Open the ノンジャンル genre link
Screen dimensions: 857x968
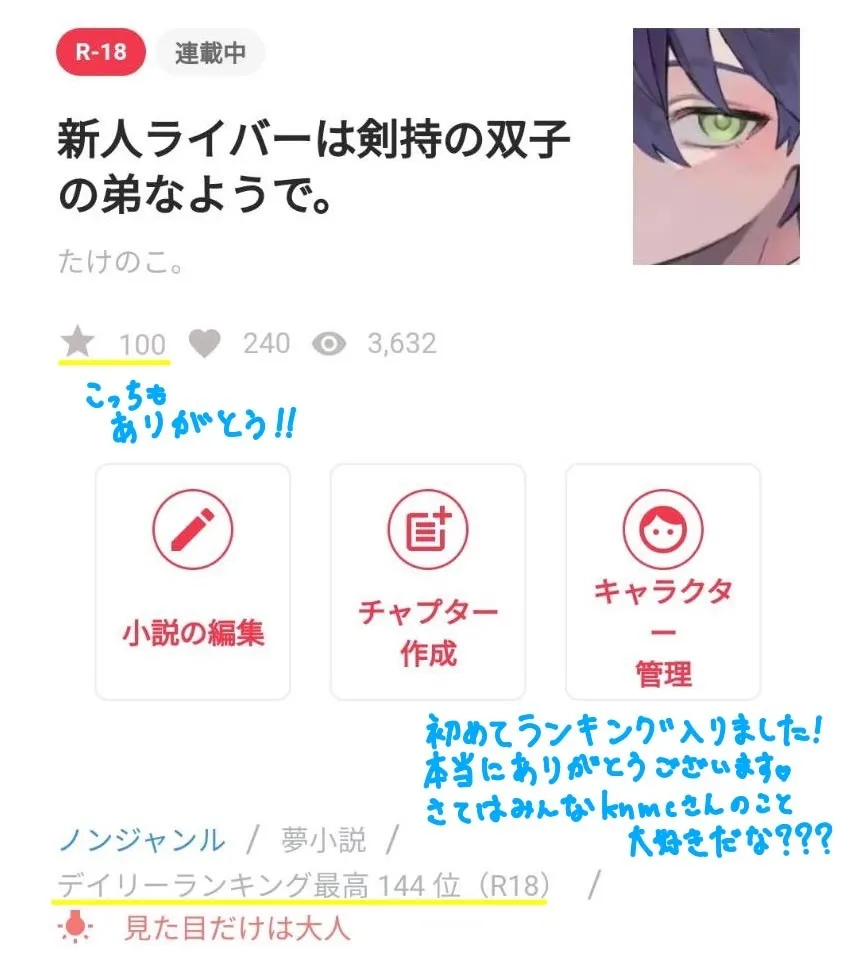(x=141, y=841)
